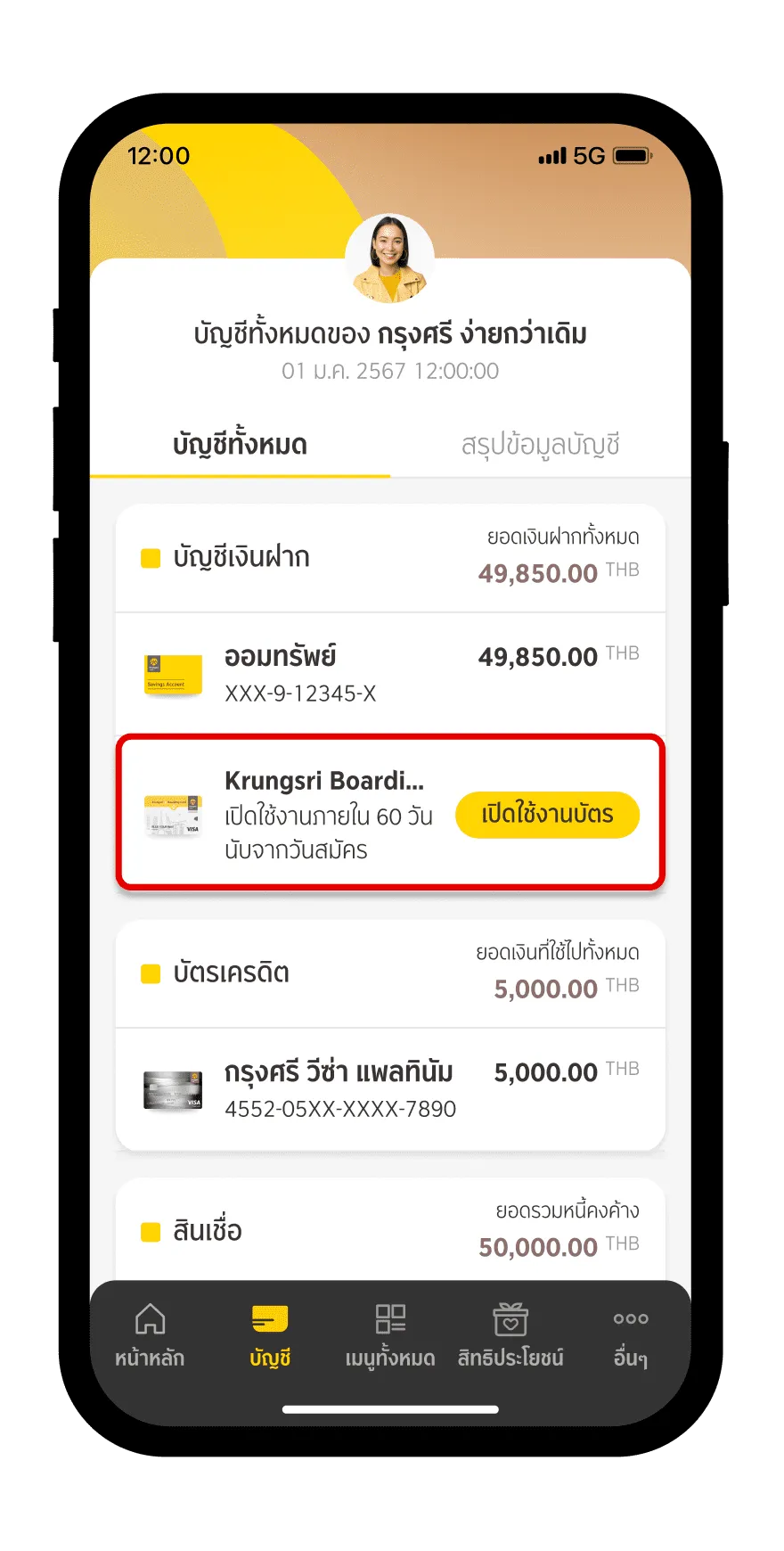Tap the profile photo at top
The image size is (784, 1551).
(x=390, y=259)
